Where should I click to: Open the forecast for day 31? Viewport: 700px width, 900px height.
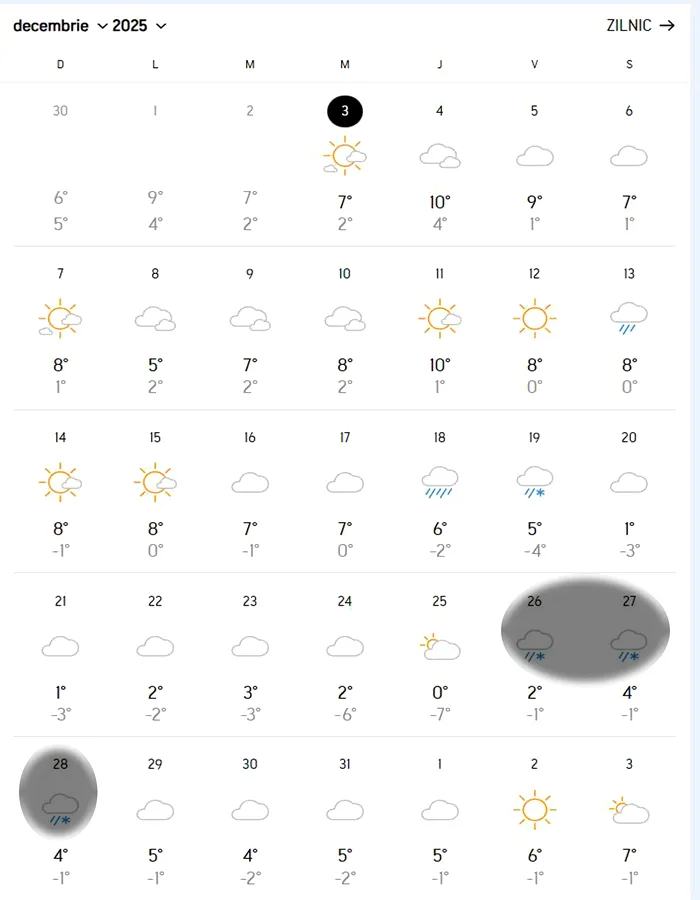coord(345,810)
